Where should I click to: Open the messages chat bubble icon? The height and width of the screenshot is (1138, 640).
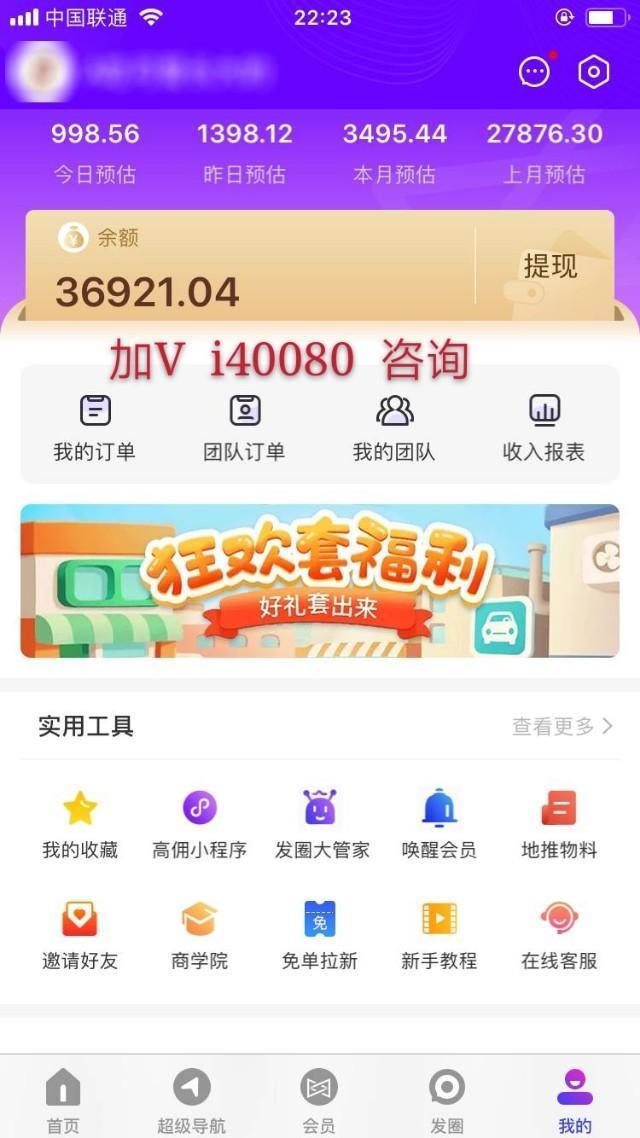point(535,72)
